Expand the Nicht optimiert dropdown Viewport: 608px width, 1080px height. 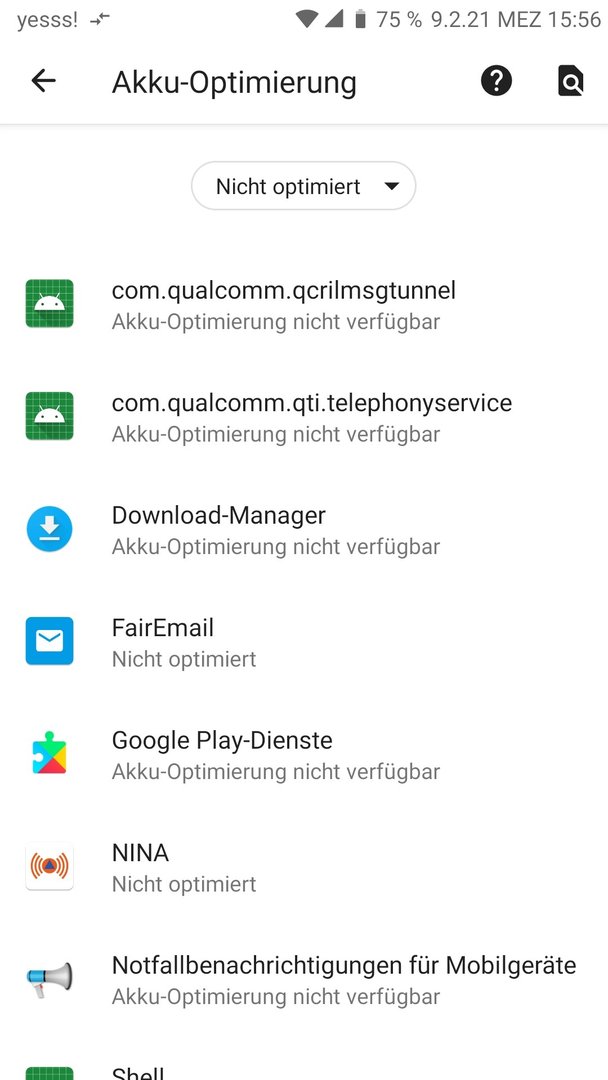point(304,186)
